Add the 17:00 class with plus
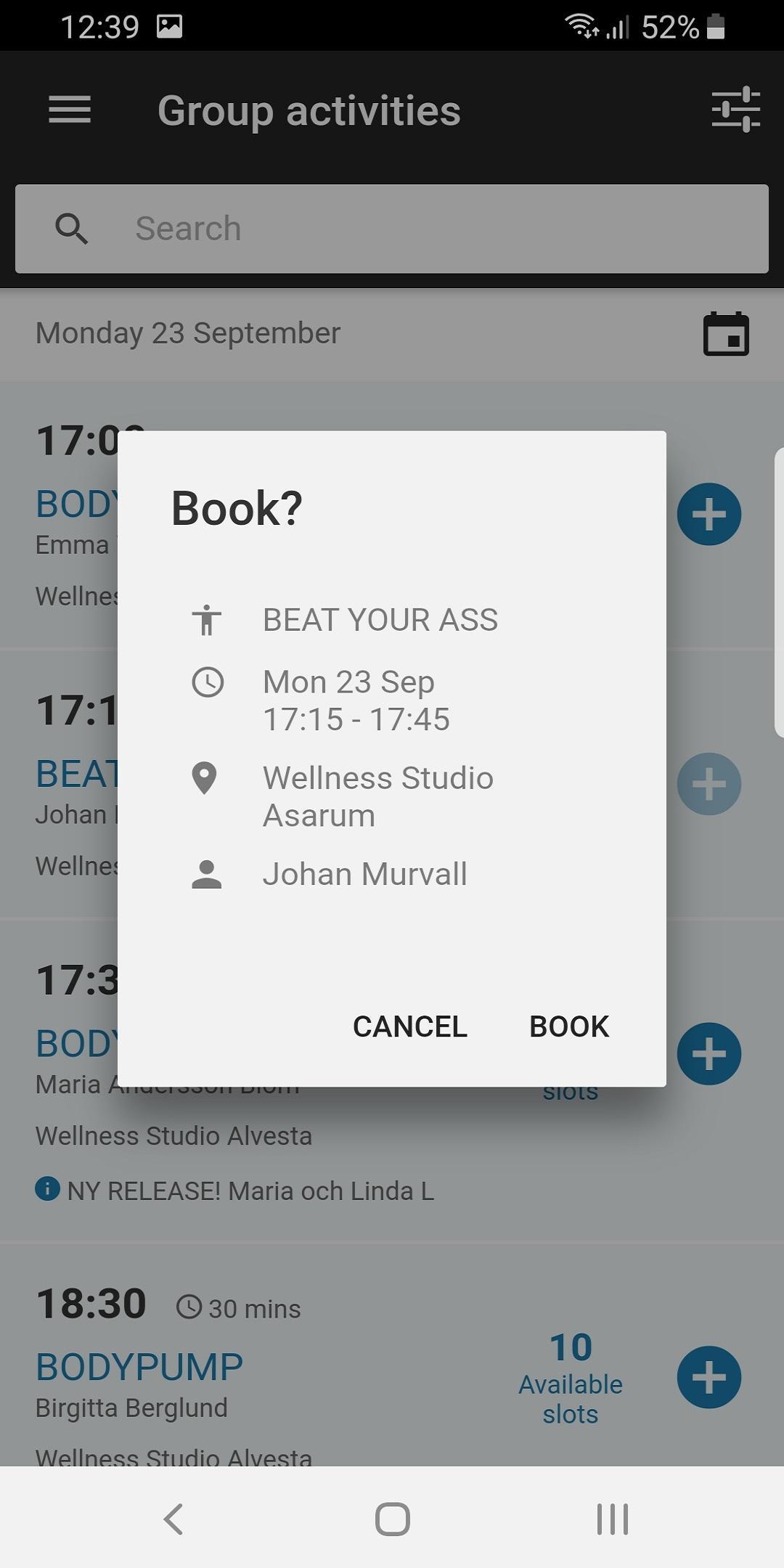 click(709, 514)
